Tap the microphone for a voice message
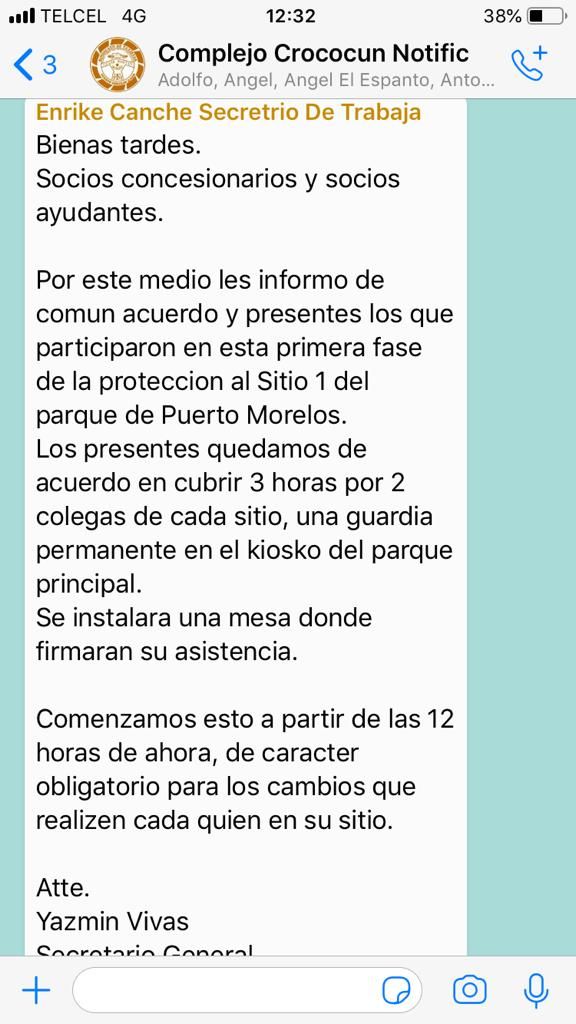576x1024 pixels. (x=536, y=991)
